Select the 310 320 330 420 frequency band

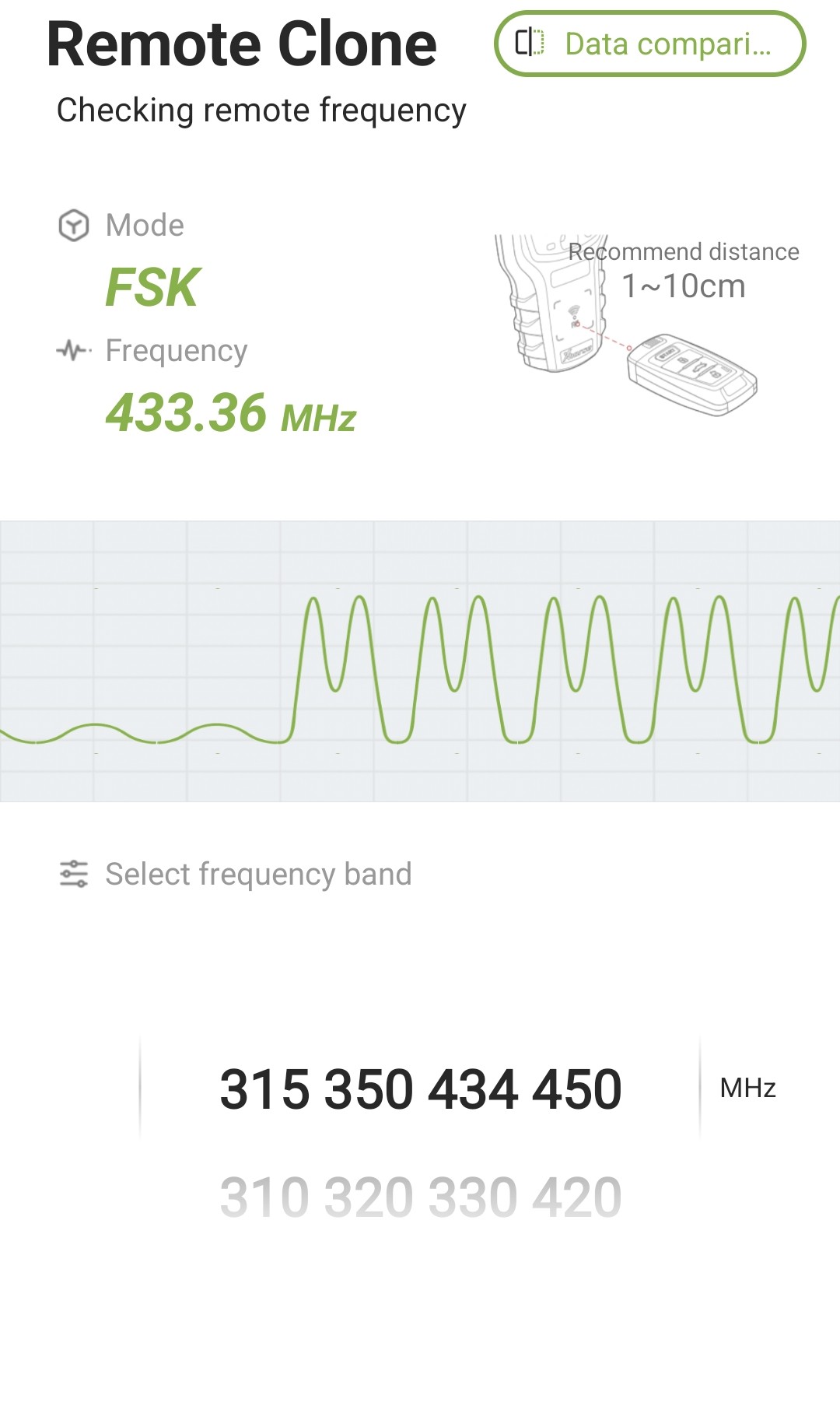[x=420, y=1197]
